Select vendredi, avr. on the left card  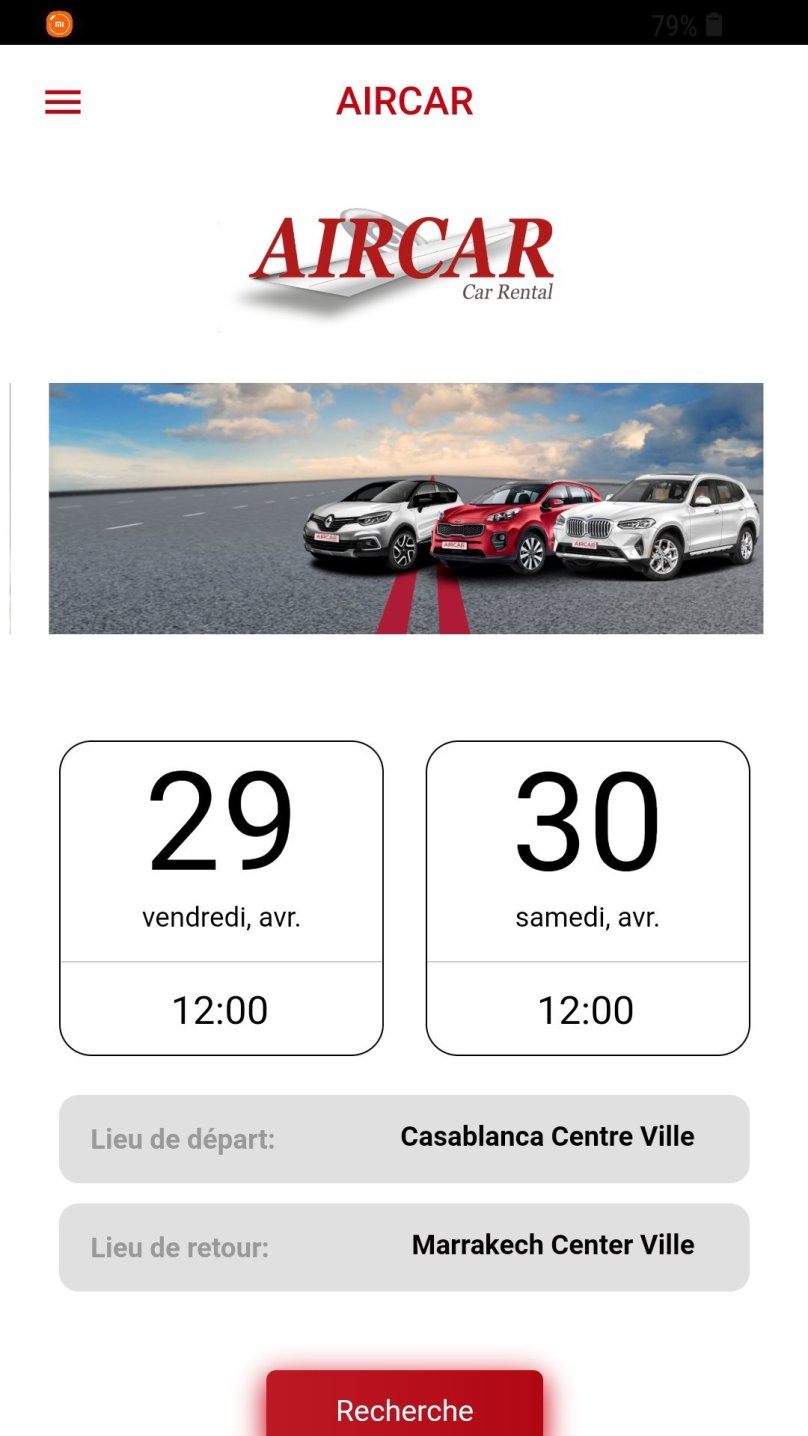pos(220,916)
